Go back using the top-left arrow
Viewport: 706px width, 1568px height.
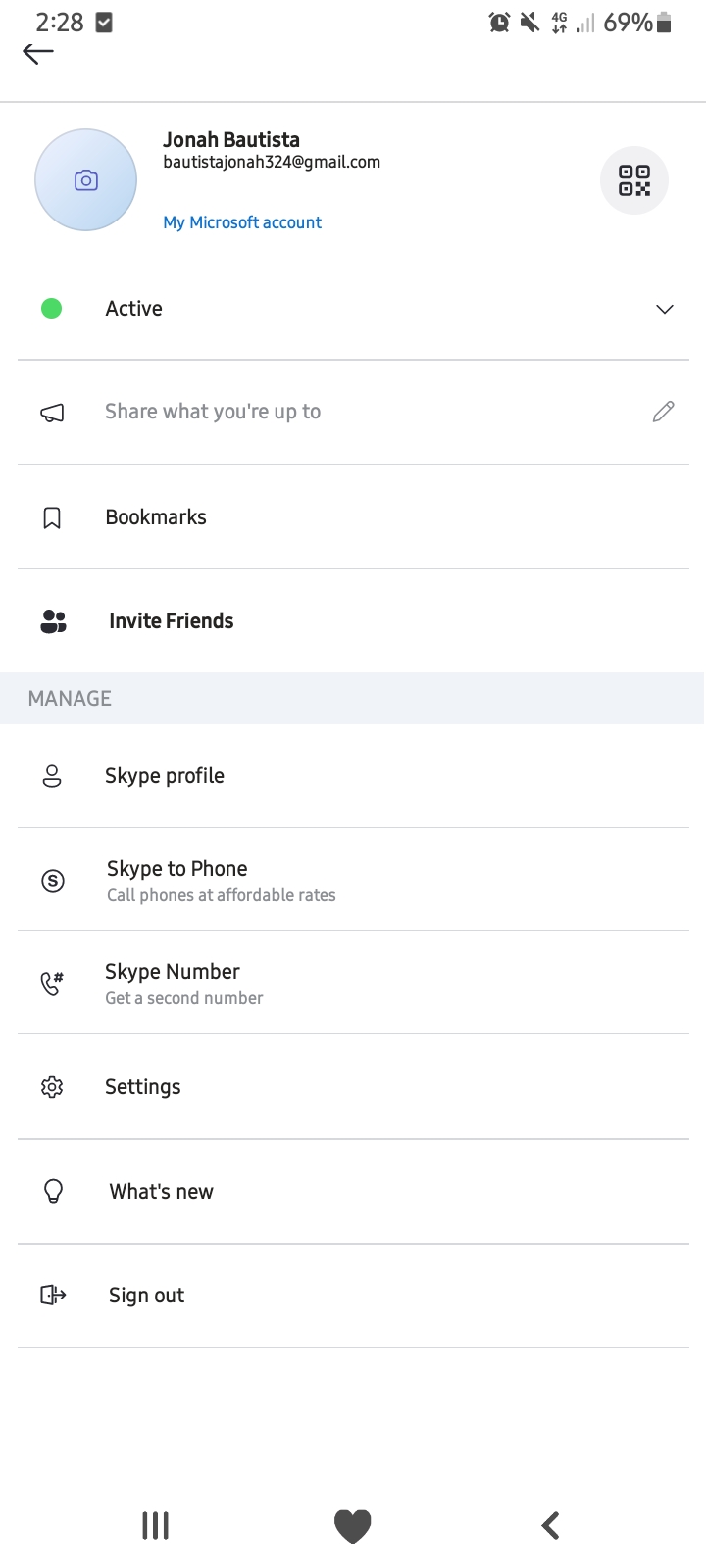click(x=38, y=54)
